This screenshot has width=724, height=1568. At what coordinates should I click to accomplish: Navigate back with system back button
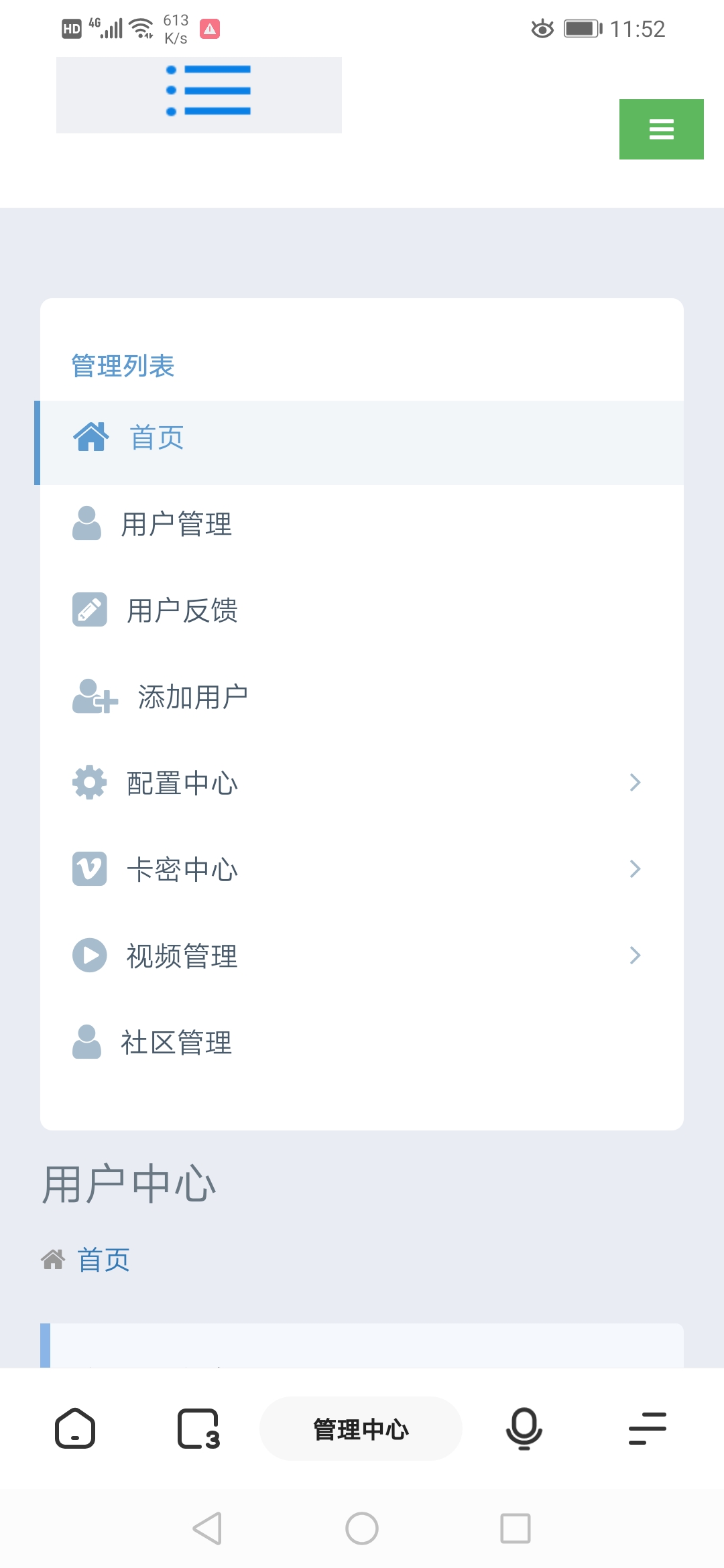[x=207, y=1528]
